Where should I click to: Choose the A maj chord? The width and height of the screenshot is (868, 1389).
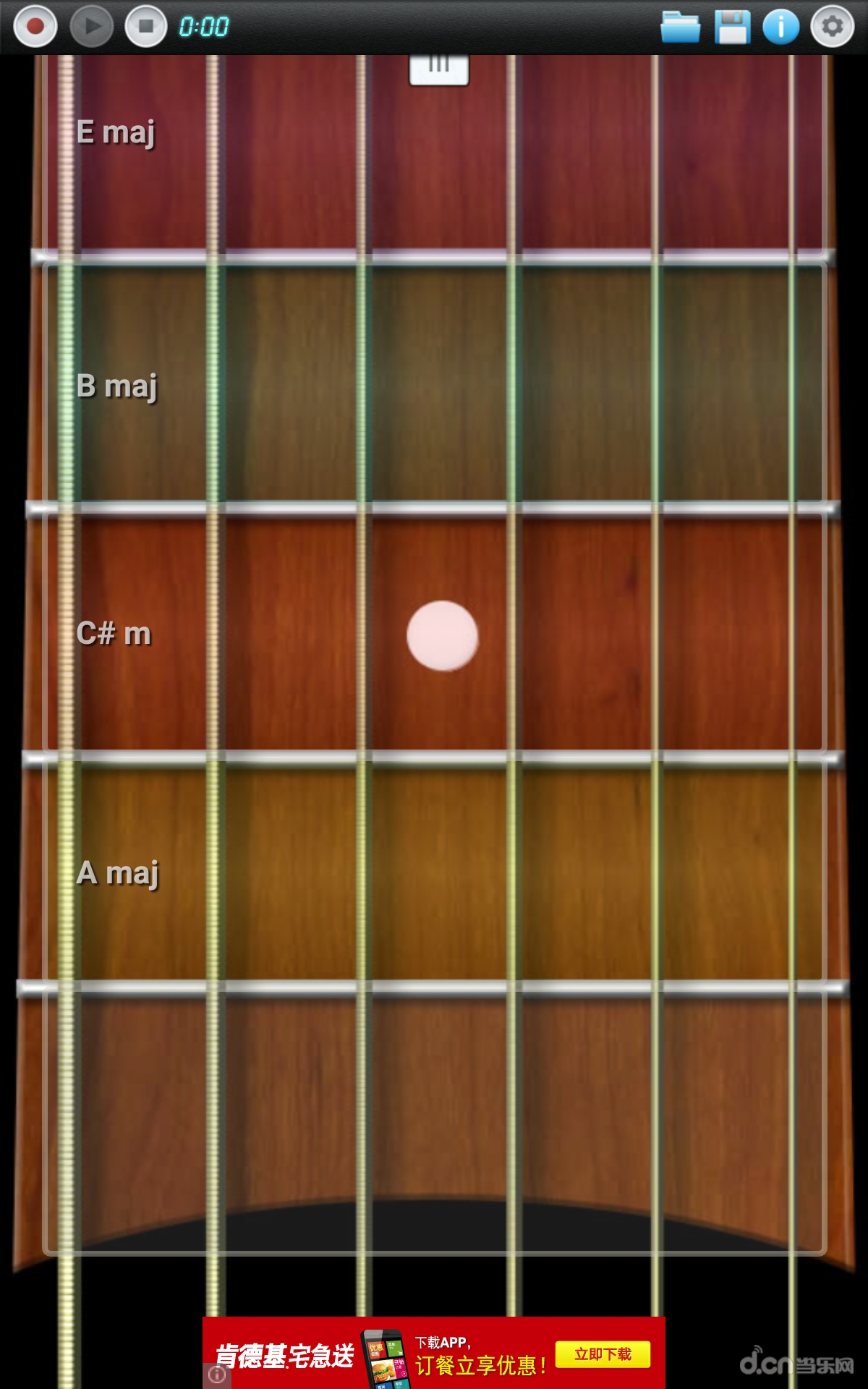117,873
